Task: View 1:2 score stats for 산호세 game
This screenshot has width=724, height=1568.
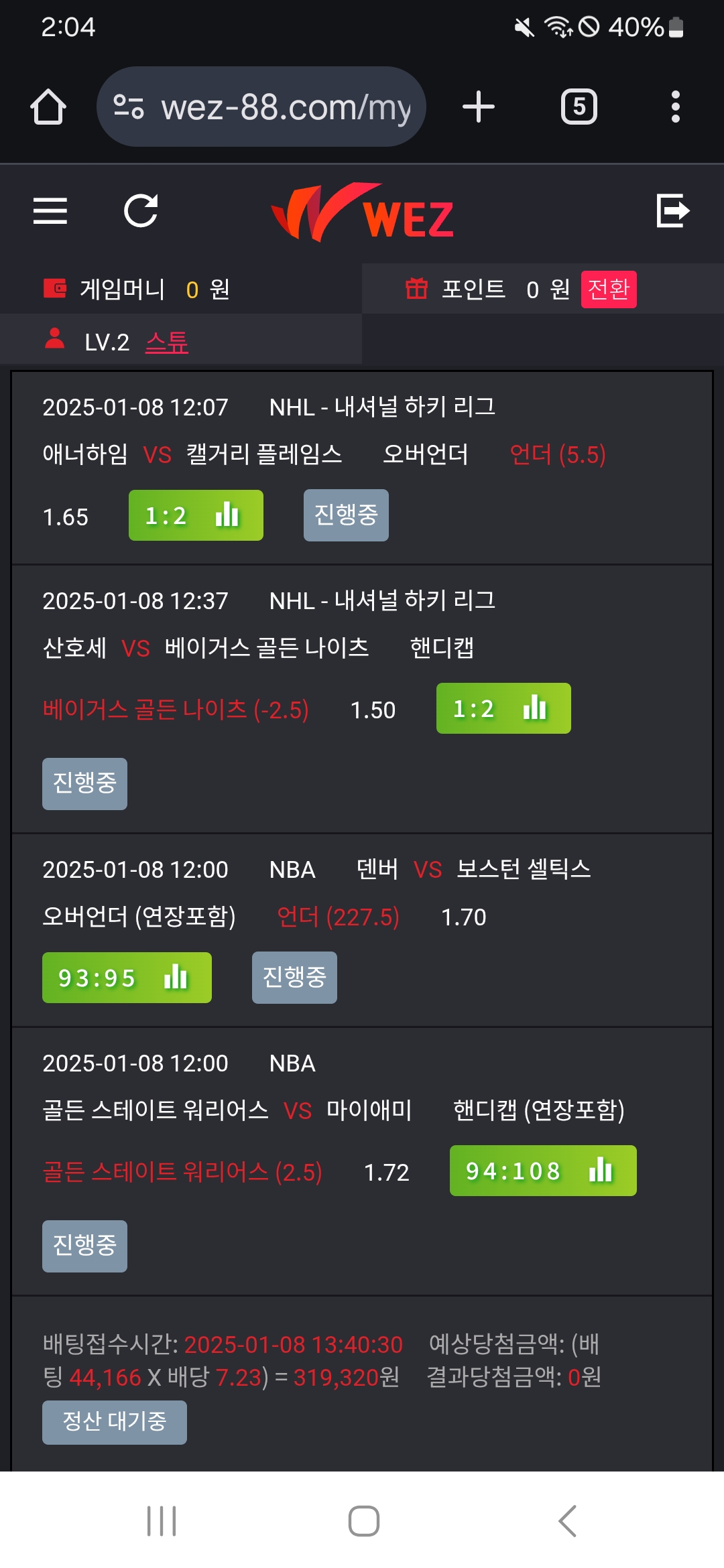Action: [x=503, y=708]
